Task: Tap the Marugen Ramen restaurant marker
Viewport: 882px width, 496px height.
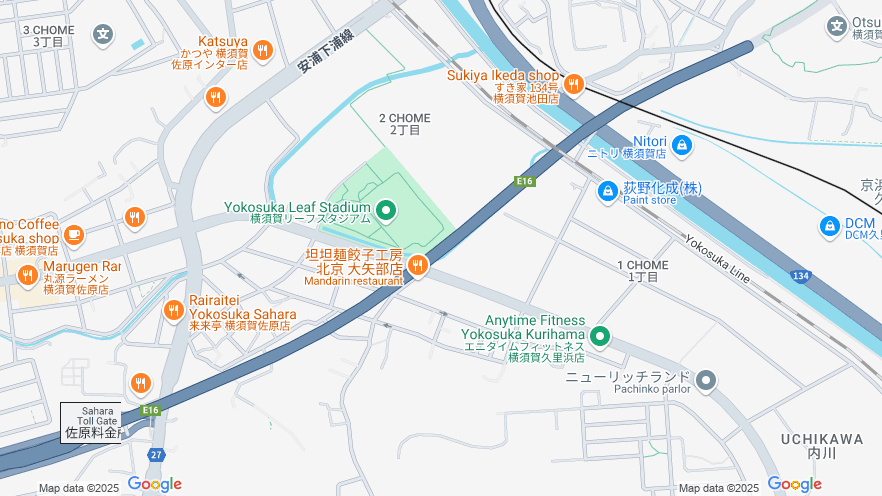Action: point(27,275)
